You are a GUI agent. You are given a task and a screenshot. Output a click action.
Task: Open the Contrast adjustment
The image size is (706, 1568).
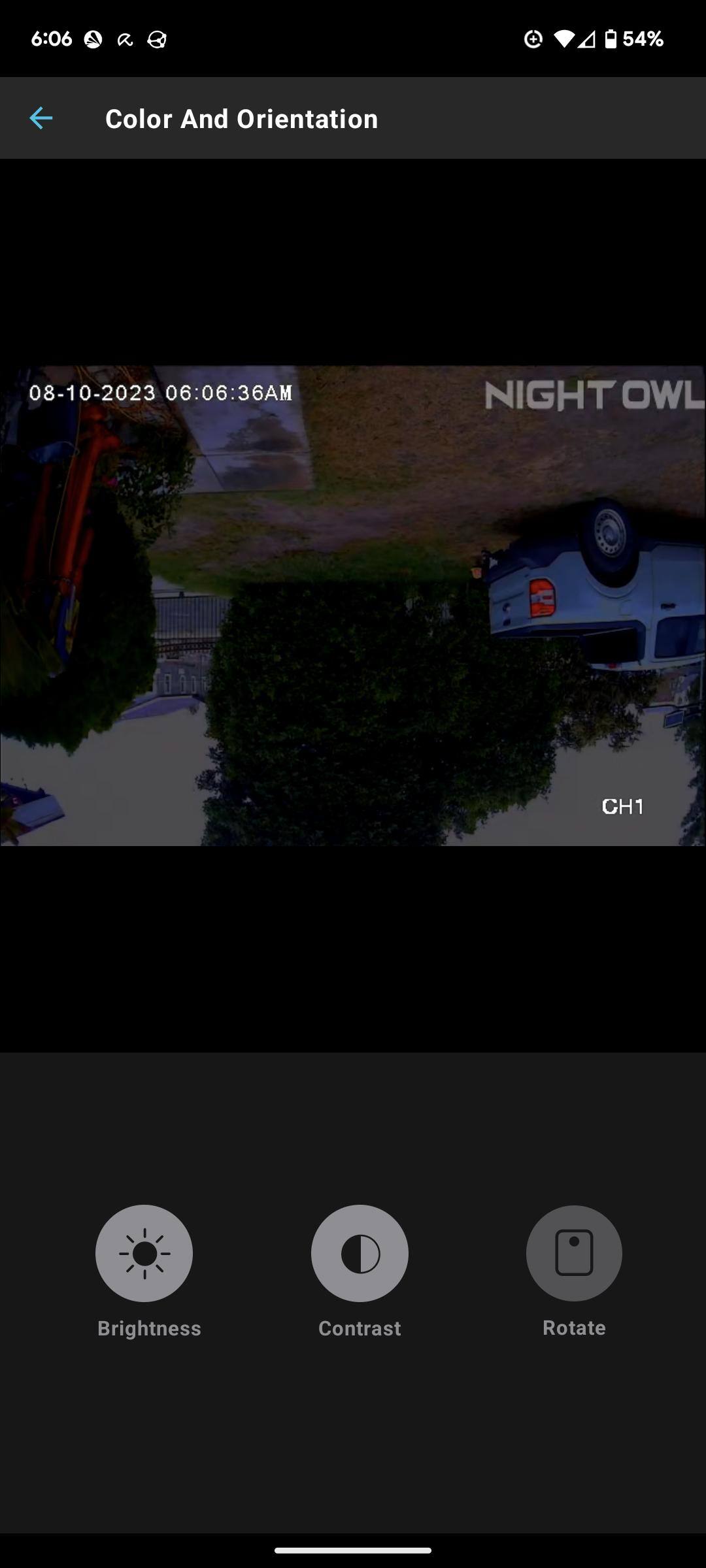tap(360, 1253)
